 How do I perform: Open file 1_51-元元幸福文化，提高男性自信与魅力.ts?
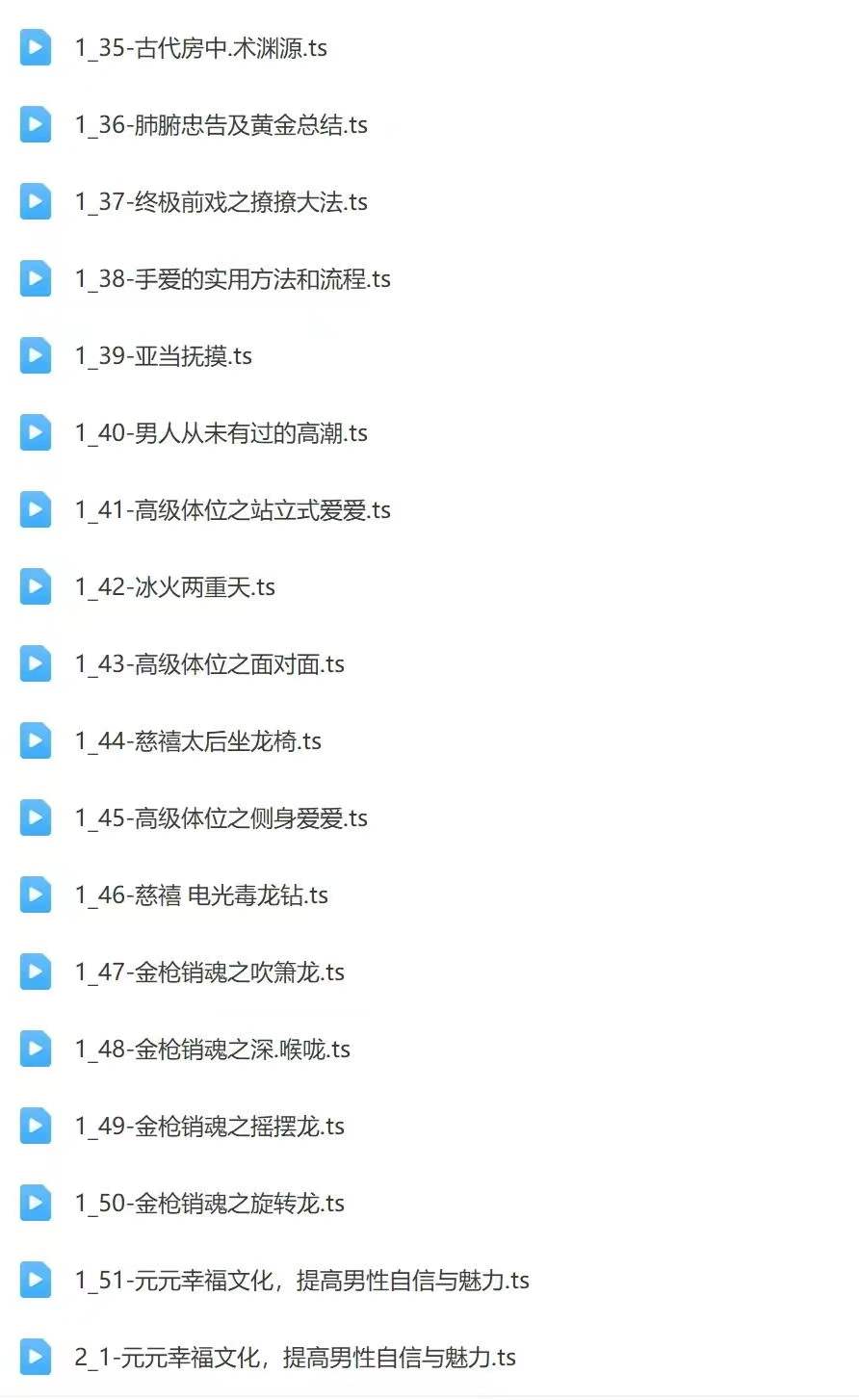tap(301, 1281)
